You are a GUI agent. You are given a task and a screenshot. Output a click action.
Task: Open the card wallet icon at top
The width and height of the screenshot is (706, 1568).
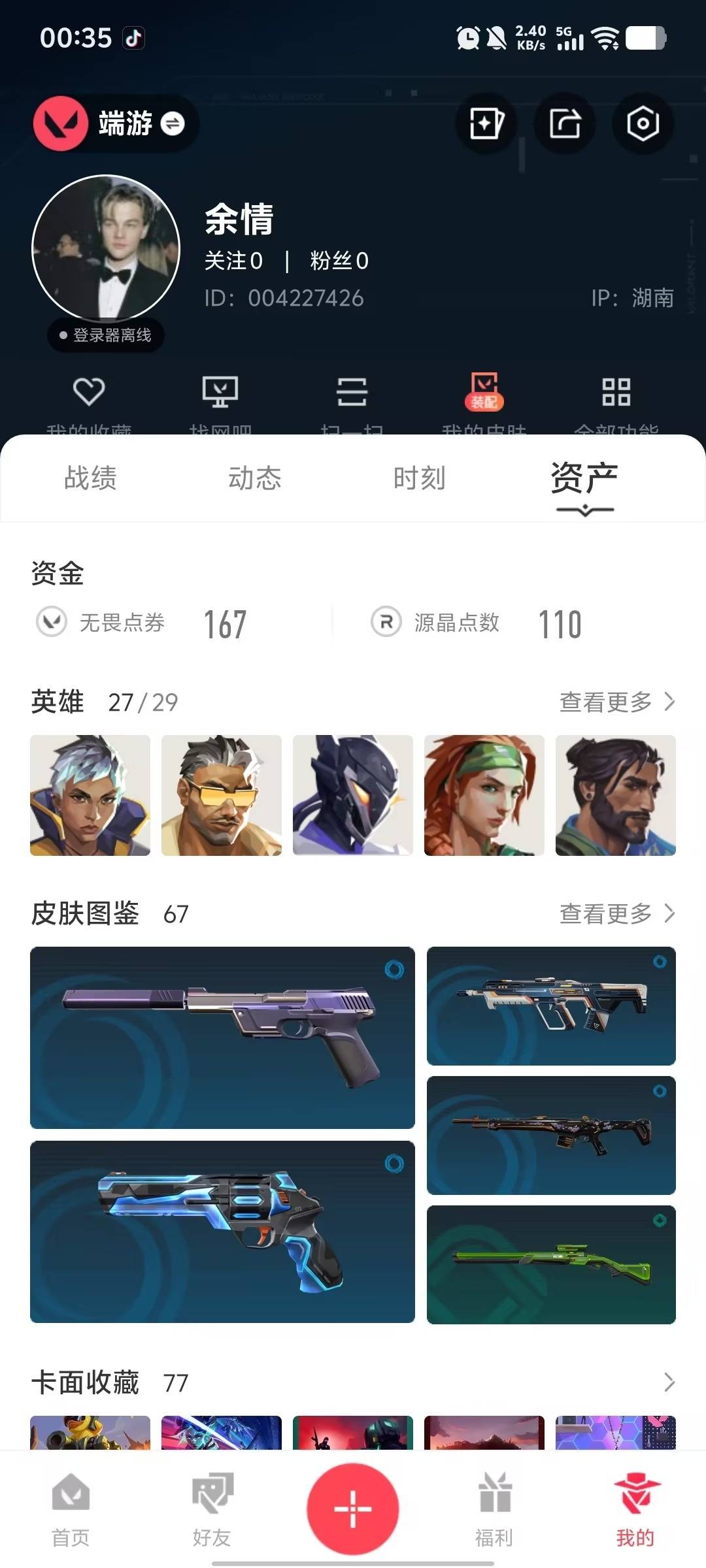(486, 124)
